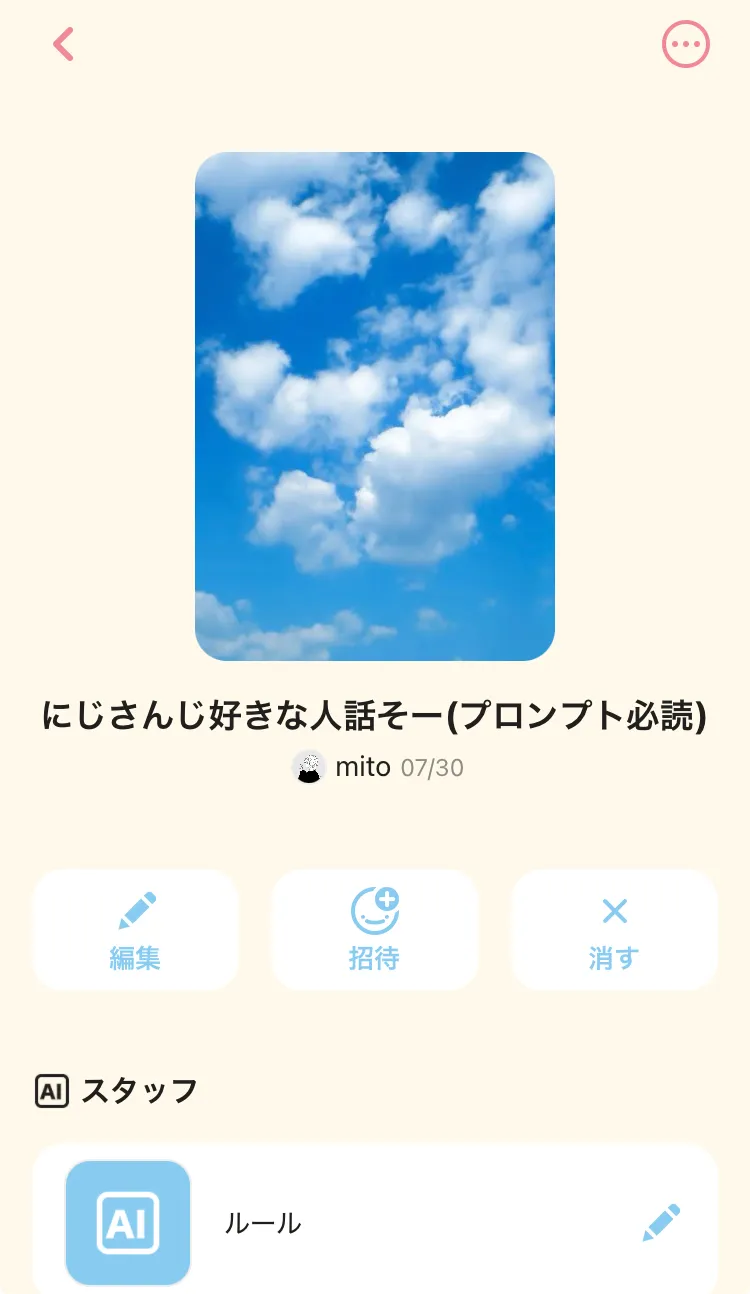The image size is (750, 1294).
Task: Go back using the pink arrow
Action: tap(63, 44)
